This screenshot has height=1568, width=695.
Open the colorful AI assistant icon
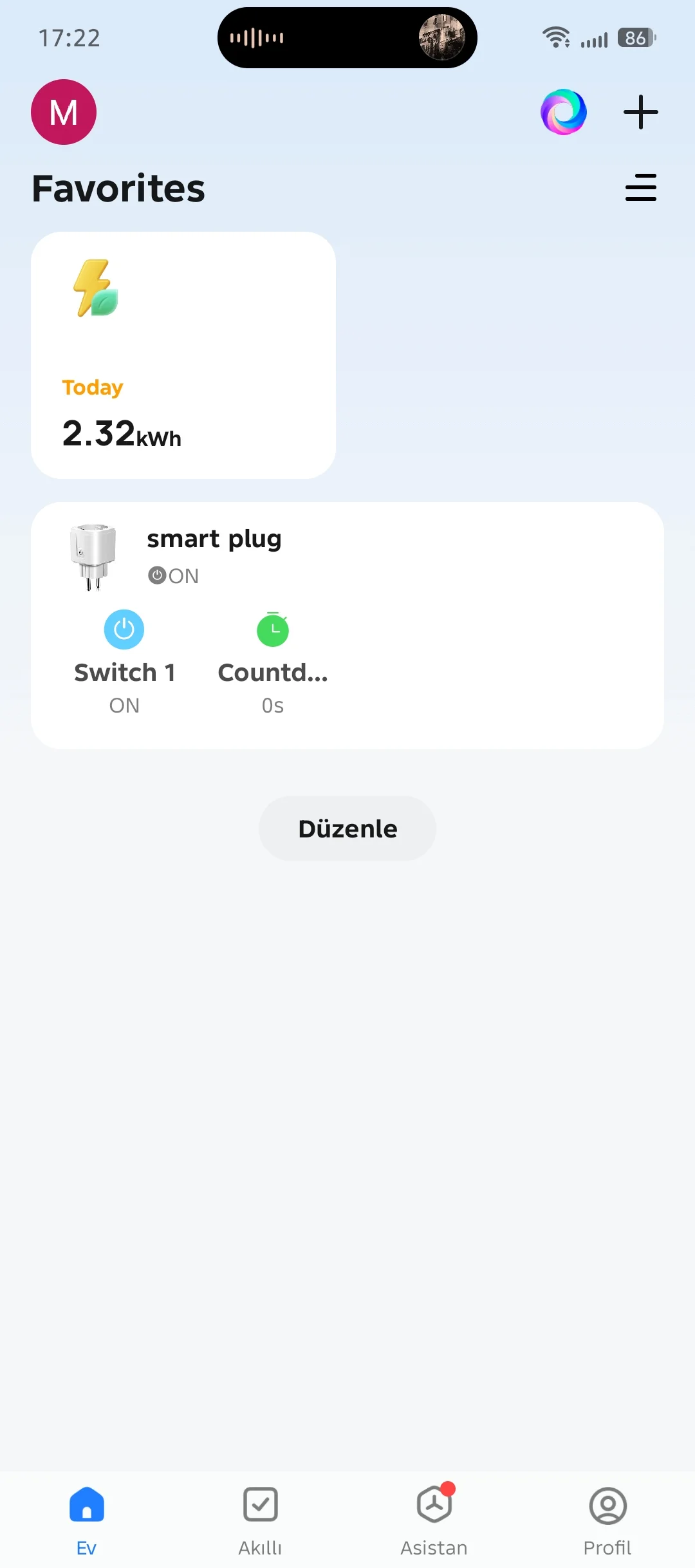564,112
